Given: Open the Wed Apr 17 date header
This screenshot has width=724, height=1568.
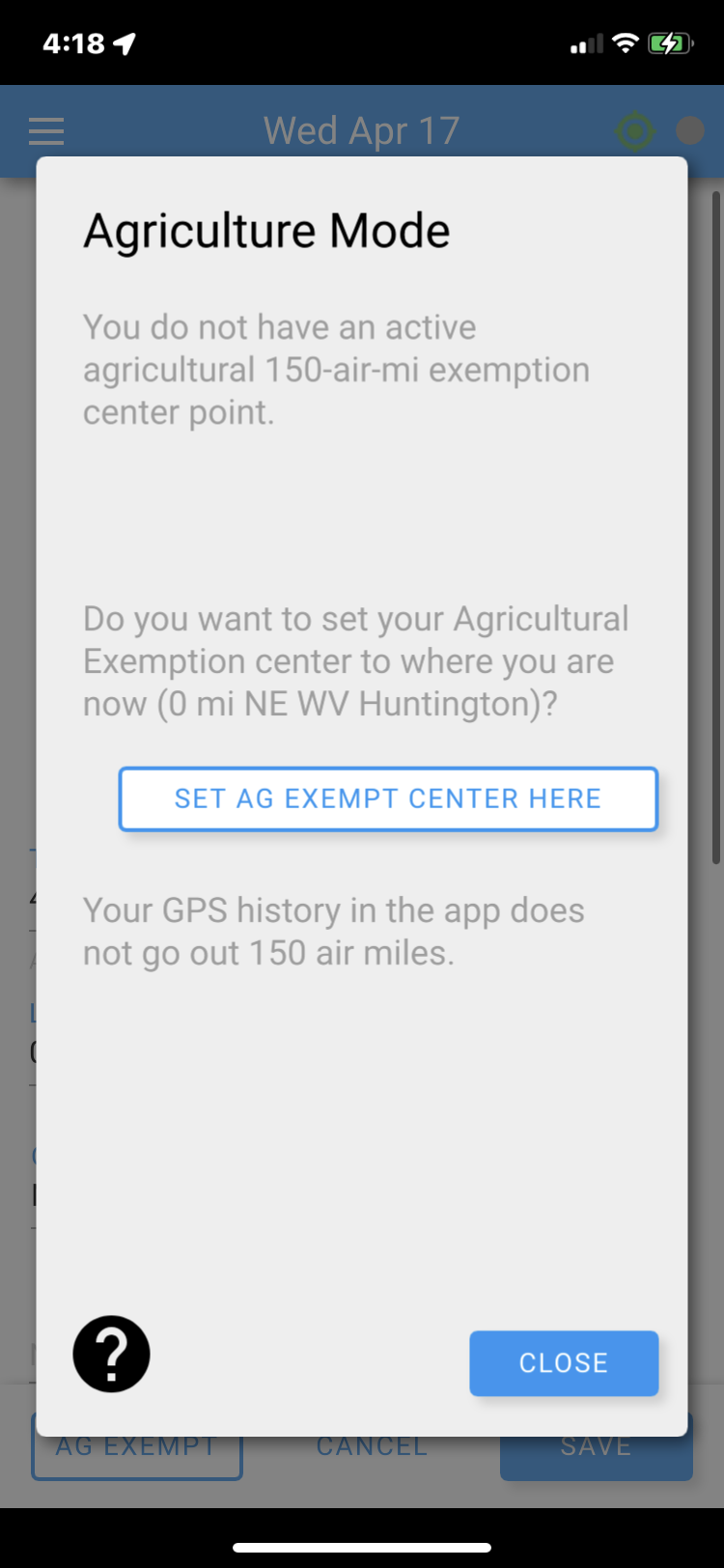Looking at the screenshot, I should [x=361, y=130].
